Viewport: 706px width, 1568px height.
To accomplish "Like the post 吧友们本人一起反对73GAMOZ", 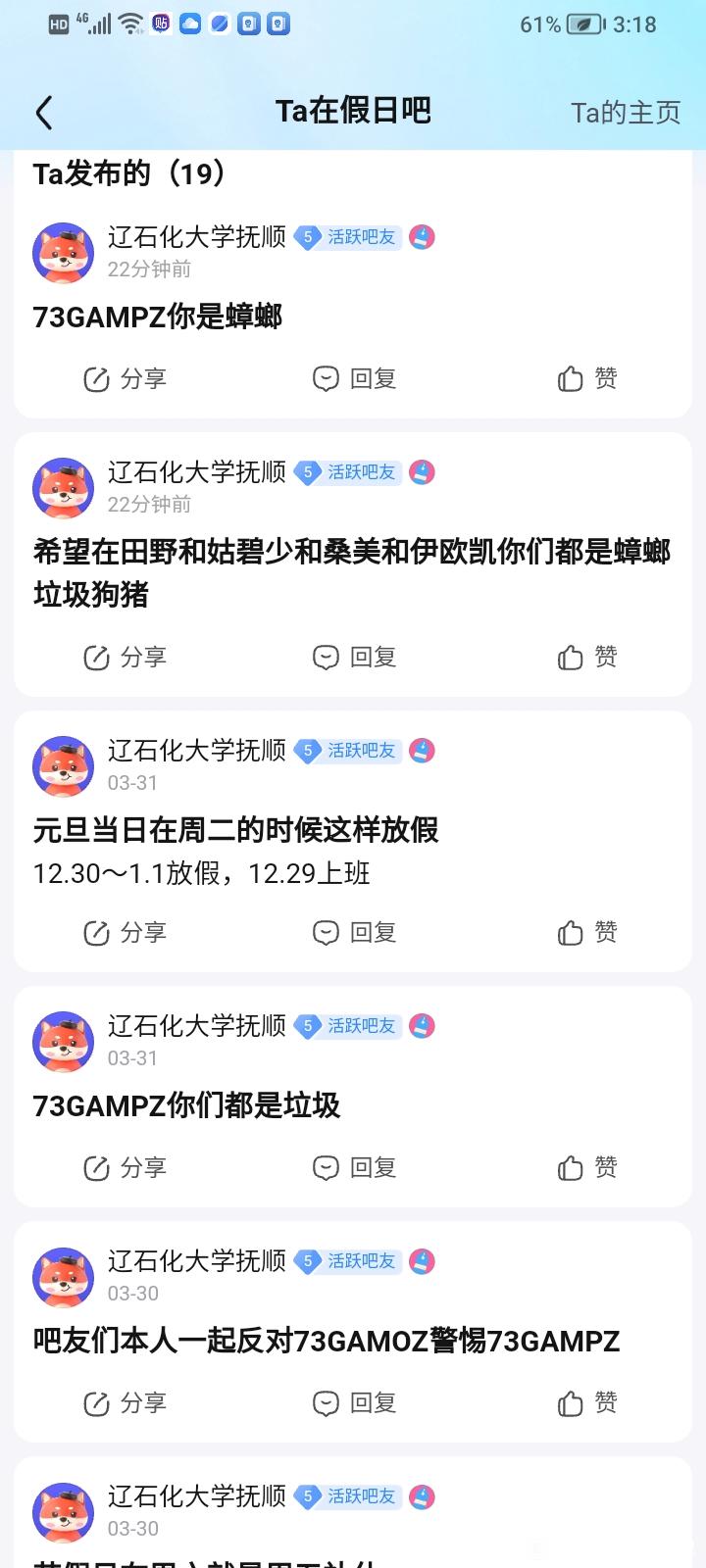I will (586, 1403).
